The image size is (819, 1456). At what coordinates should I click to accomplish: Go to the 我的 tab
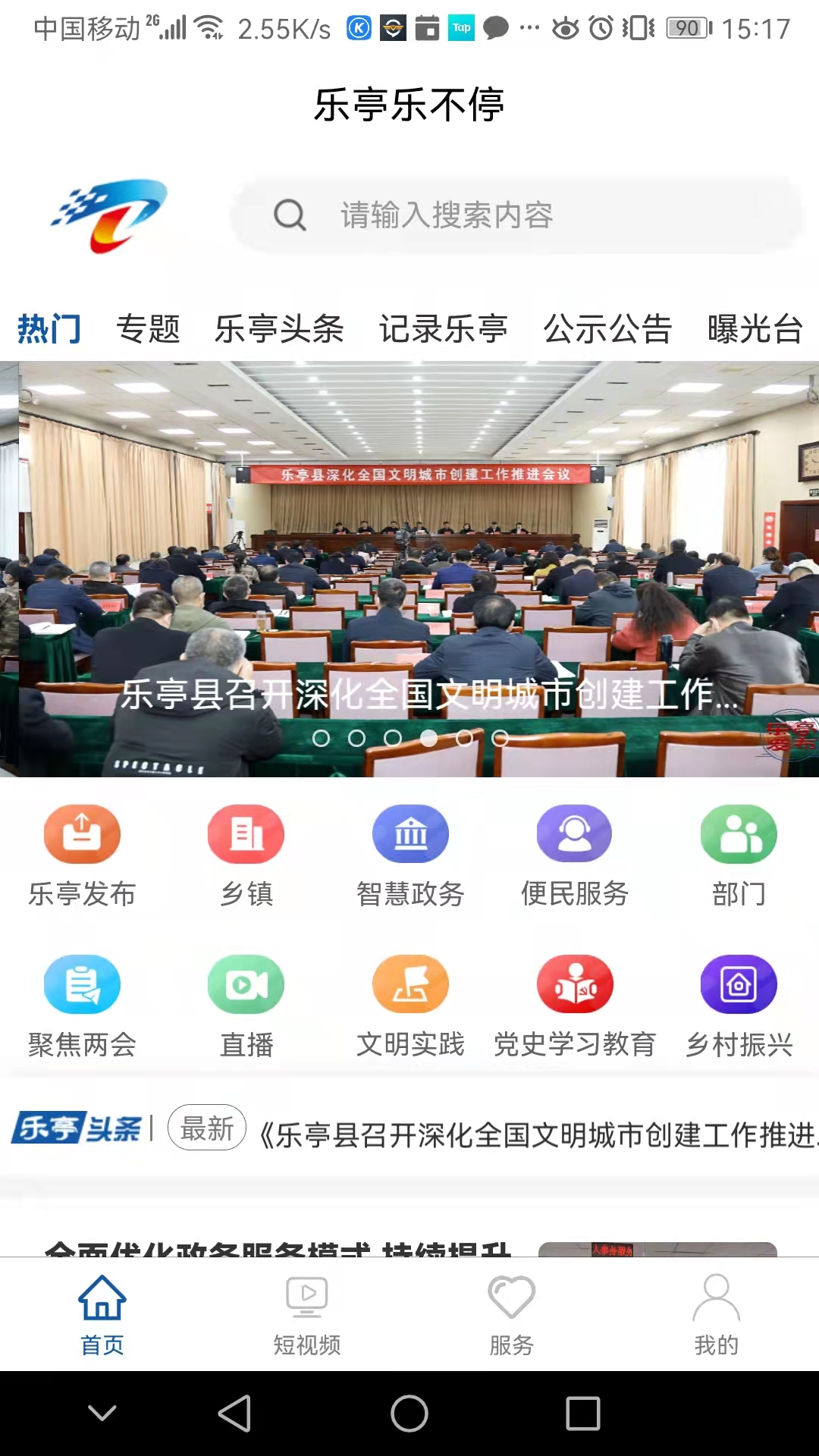coord(716,1316)
